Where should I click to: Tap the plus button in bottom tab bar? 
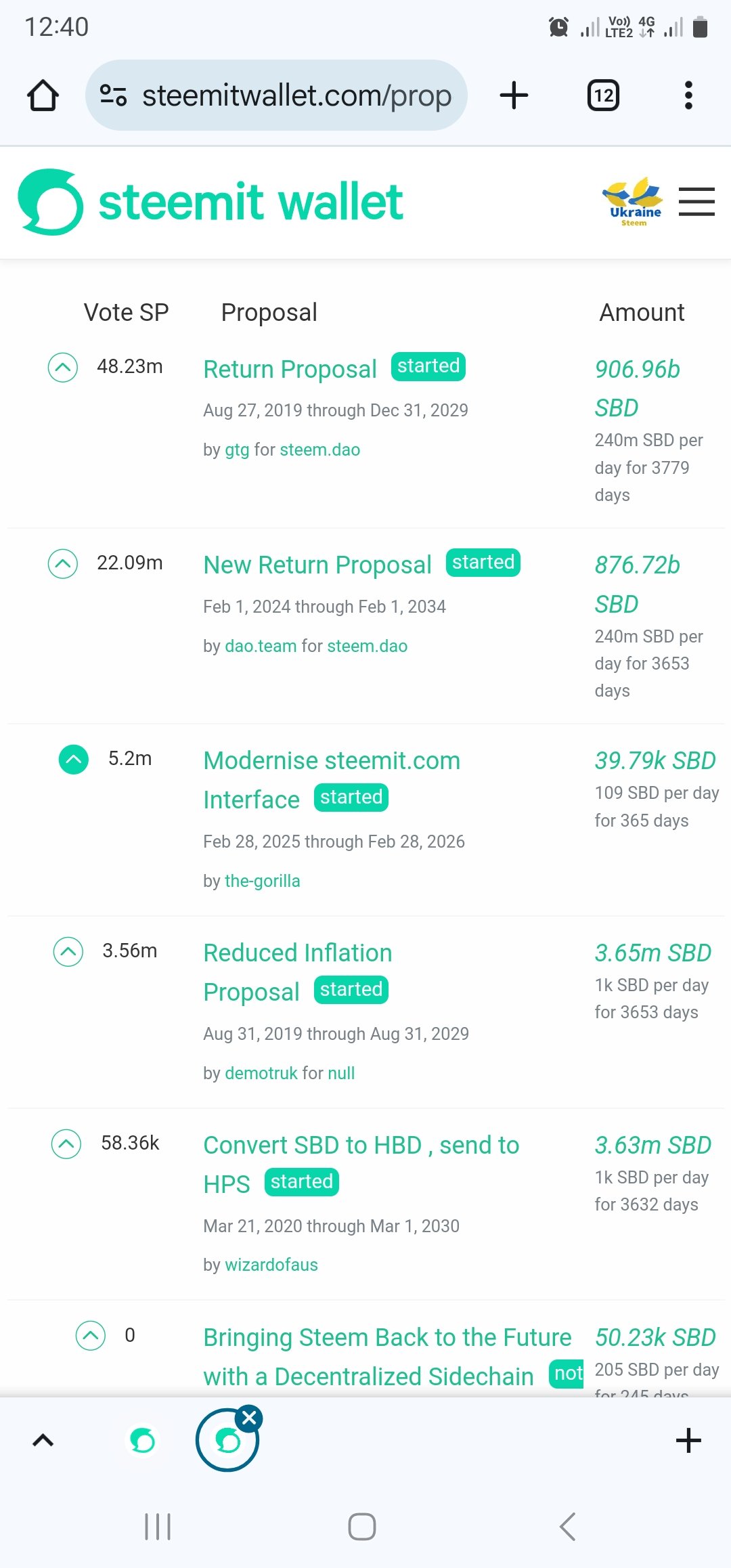pyautogui.click(x=688, y=1440)
